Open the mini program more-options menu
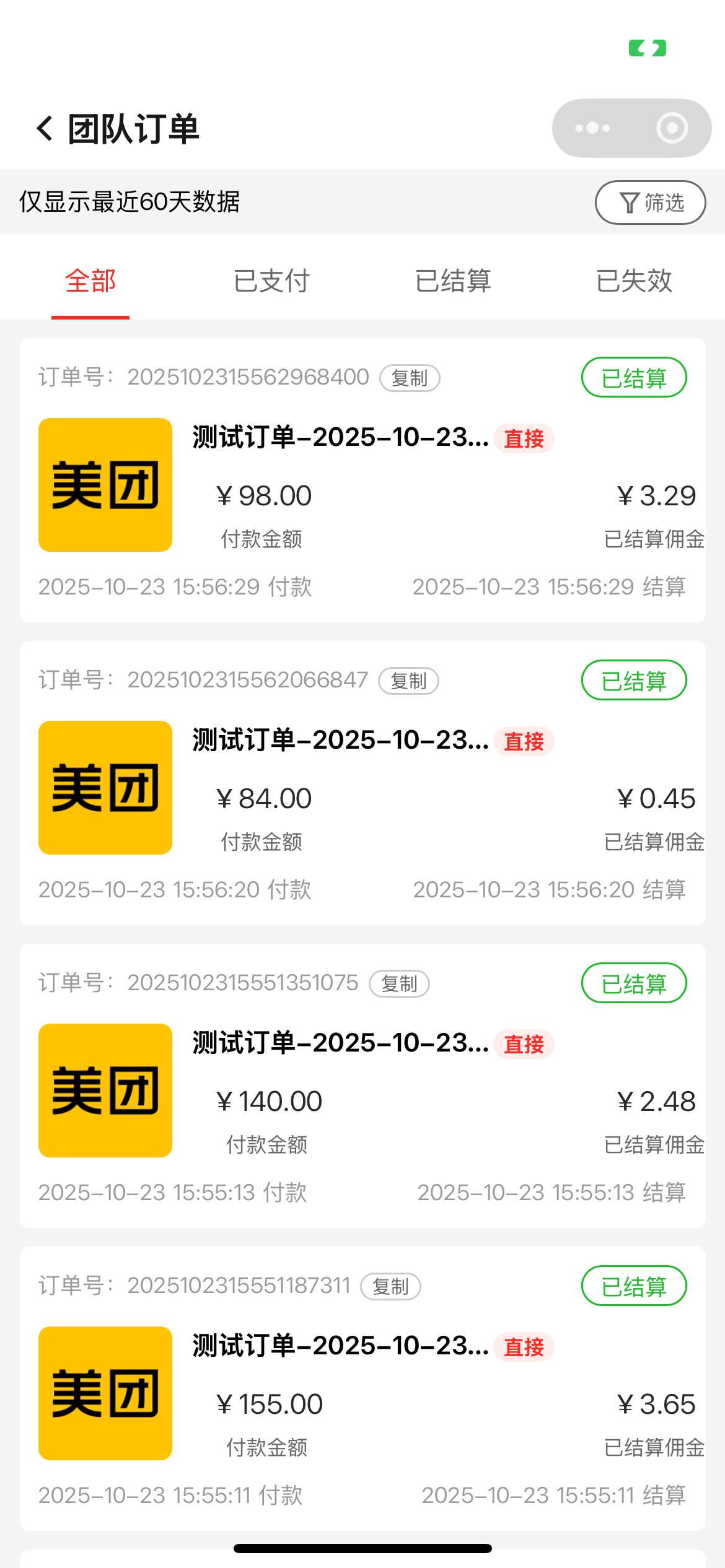725x1568 pixels. tap(592, 128)
